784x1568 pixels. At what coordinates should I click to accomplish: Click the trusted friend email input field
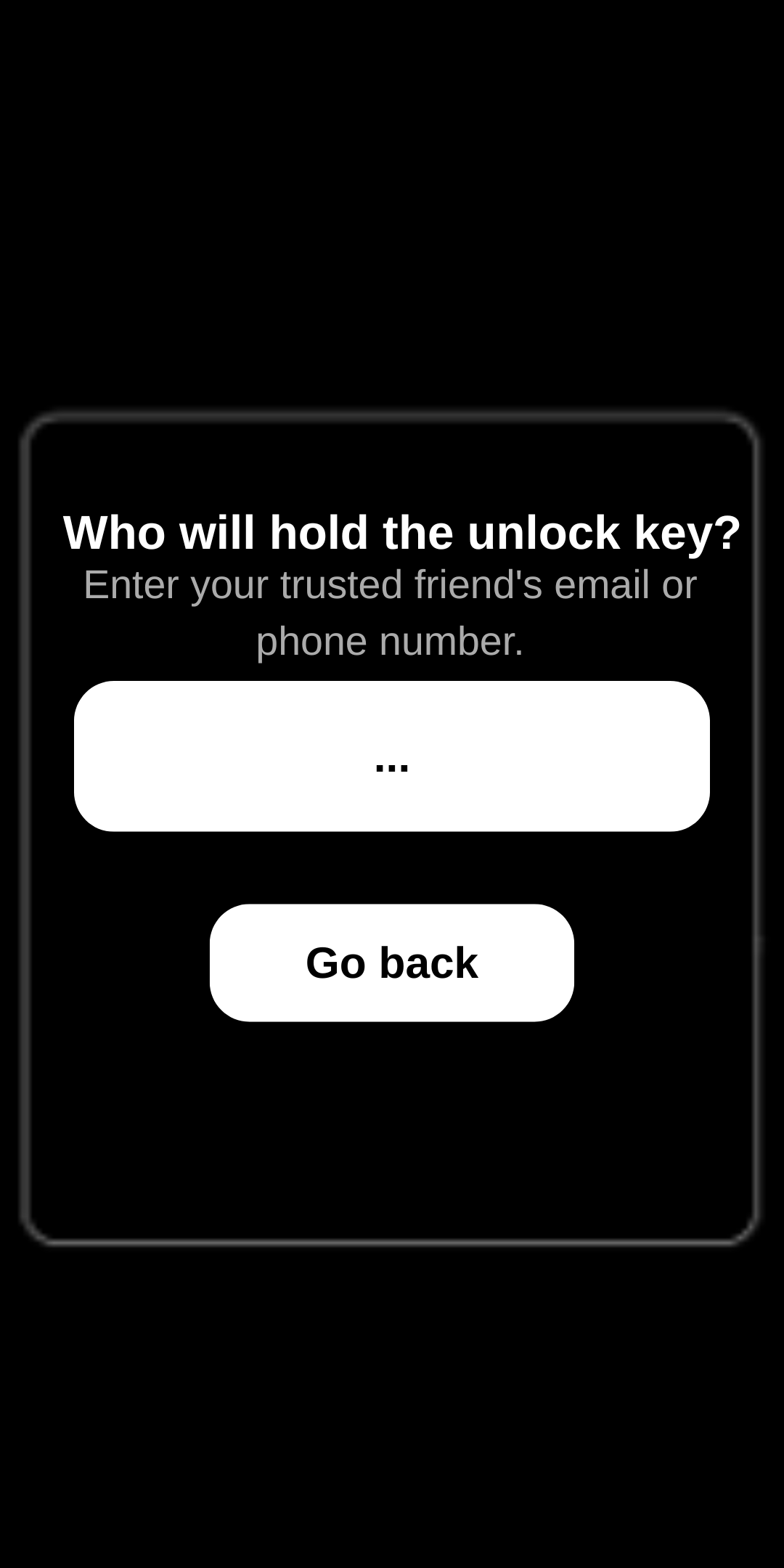(392, 755)
